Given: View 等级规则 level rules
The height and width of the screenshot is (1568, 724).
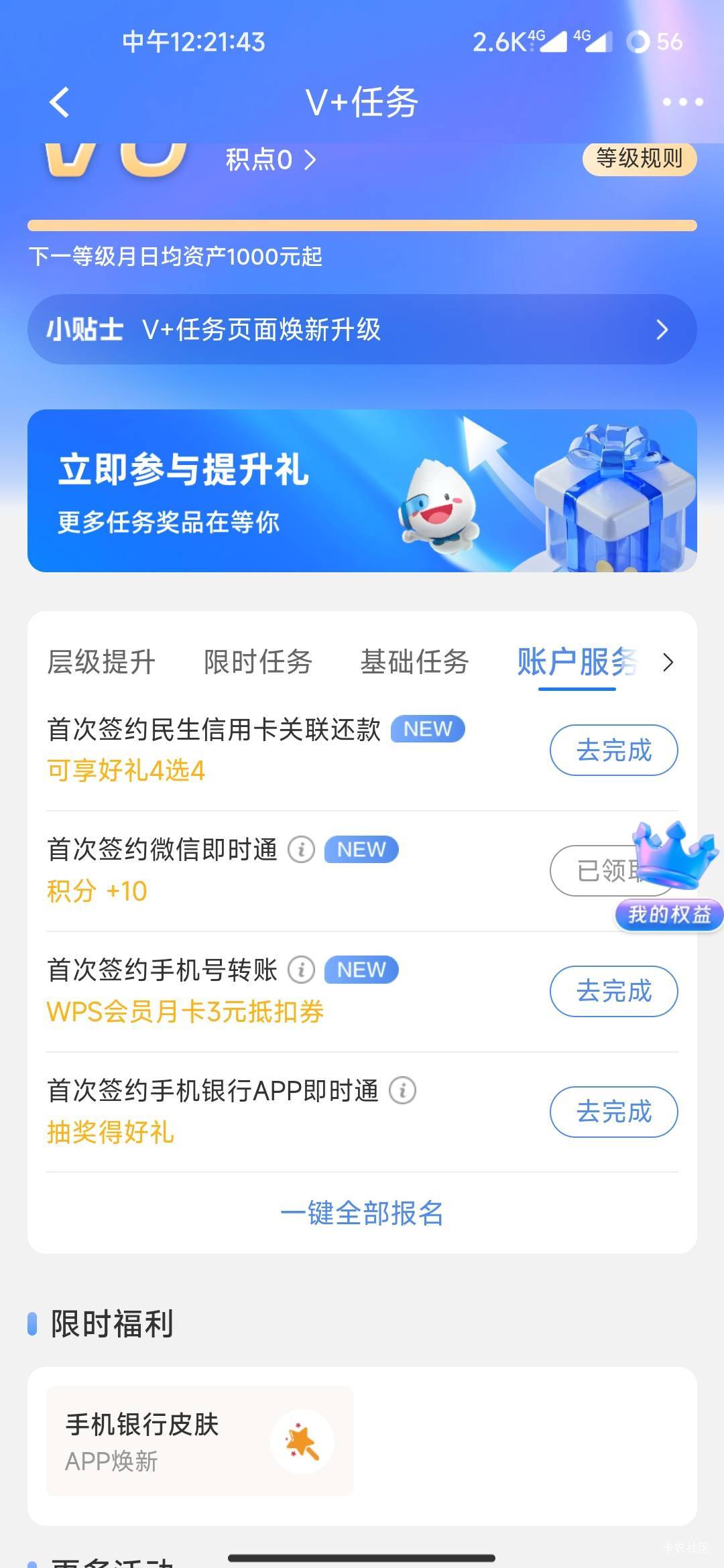Looking at the screenshot, I should [x=639, y=159].
